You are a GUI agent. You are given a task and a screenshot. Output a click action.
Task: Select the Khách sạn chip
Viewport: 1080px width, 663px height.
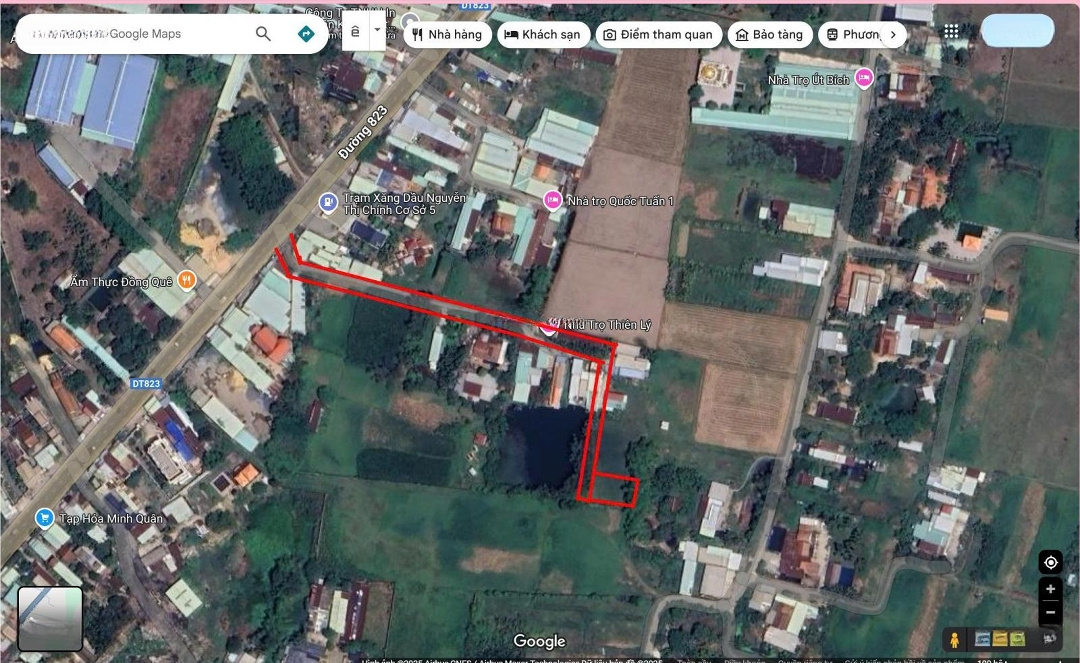click(x=542, y=34)
